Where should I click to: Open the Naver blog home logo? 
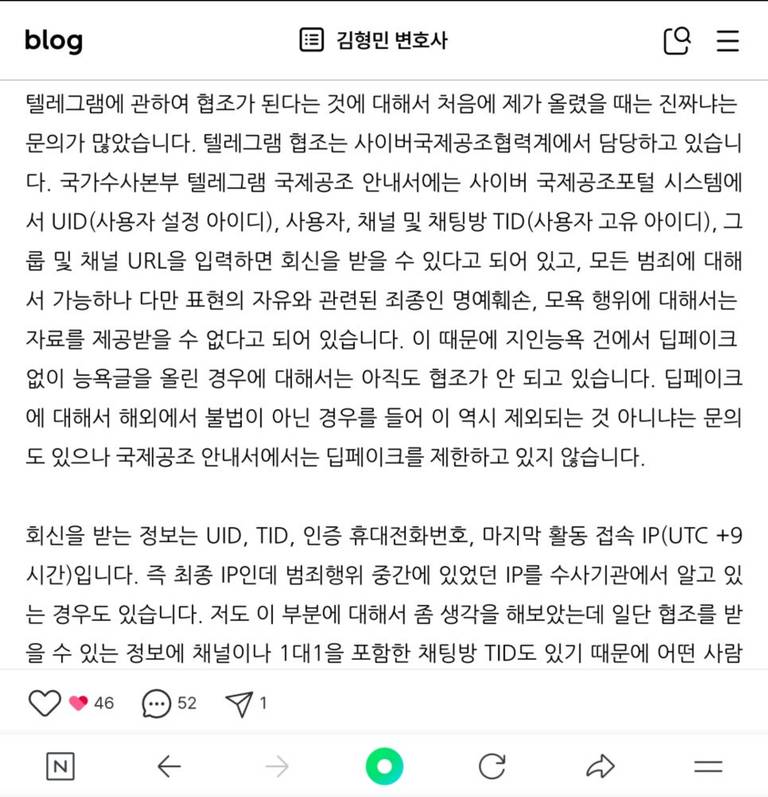(x=53, y=41)
